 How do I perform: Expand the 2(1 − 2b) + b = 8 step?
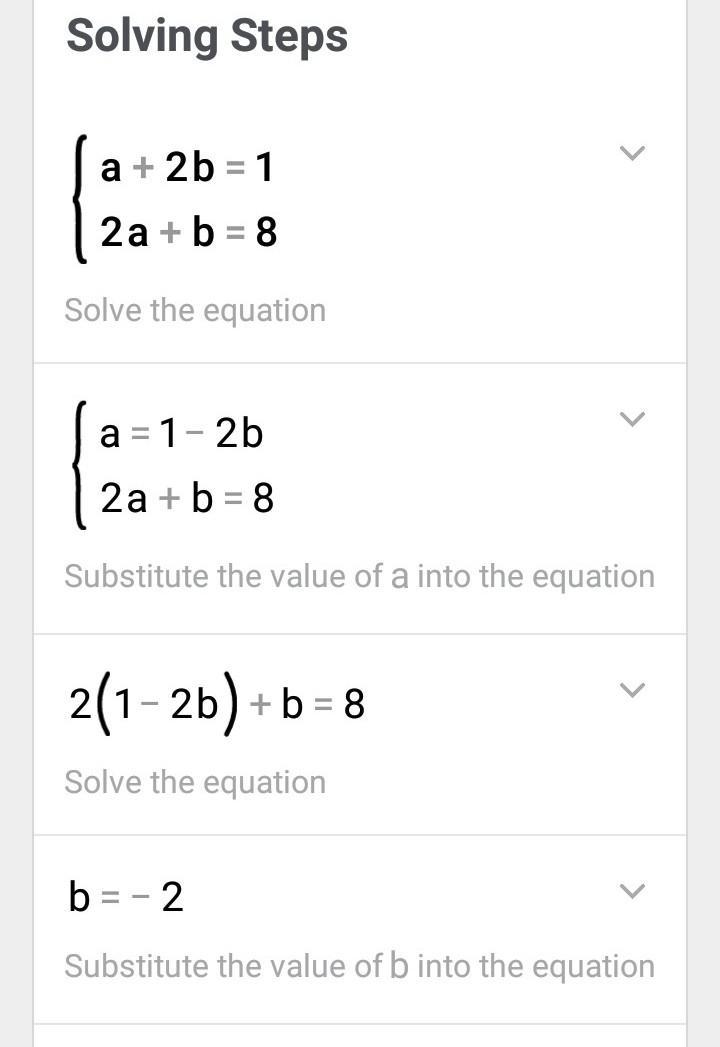tap(632, 690)
